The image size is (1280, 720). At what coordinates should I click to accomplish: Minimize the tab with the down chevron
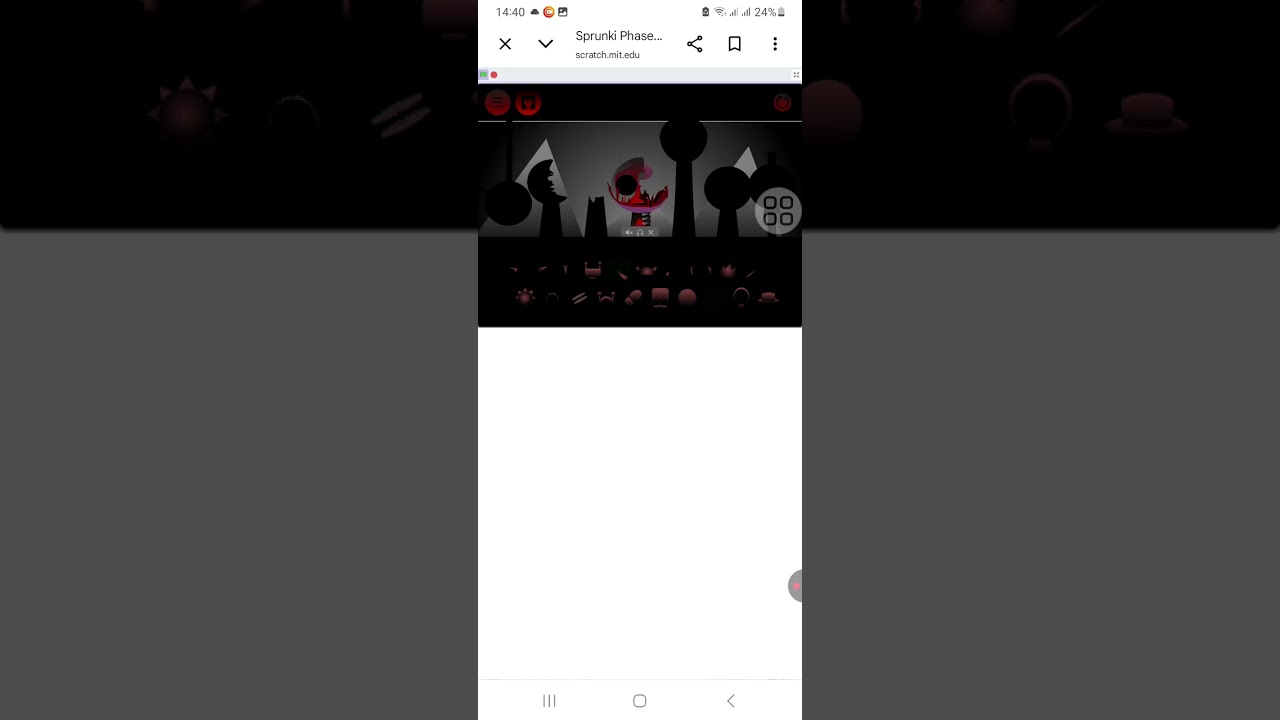(x=545, y=44)
